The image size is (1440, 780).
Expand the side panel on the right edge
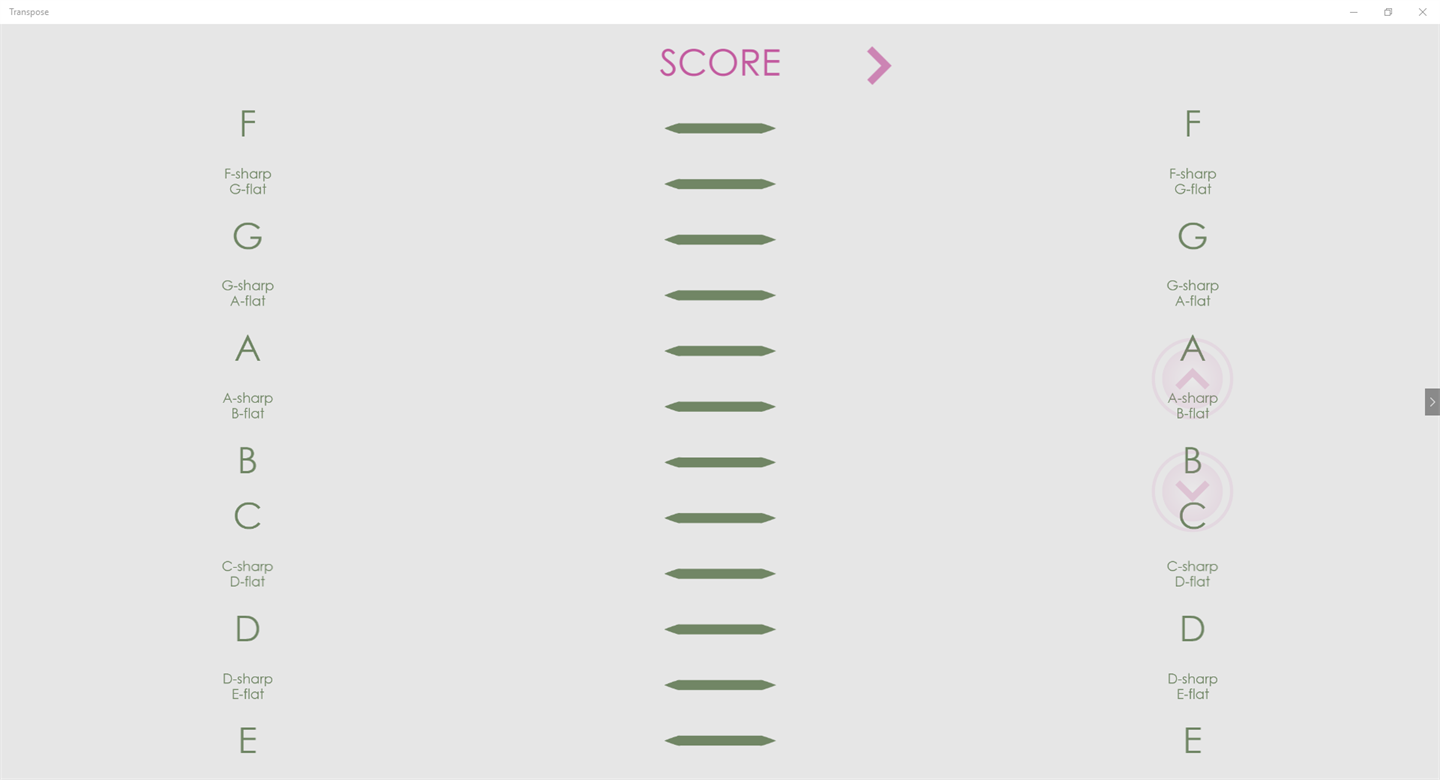(1432, 402)
